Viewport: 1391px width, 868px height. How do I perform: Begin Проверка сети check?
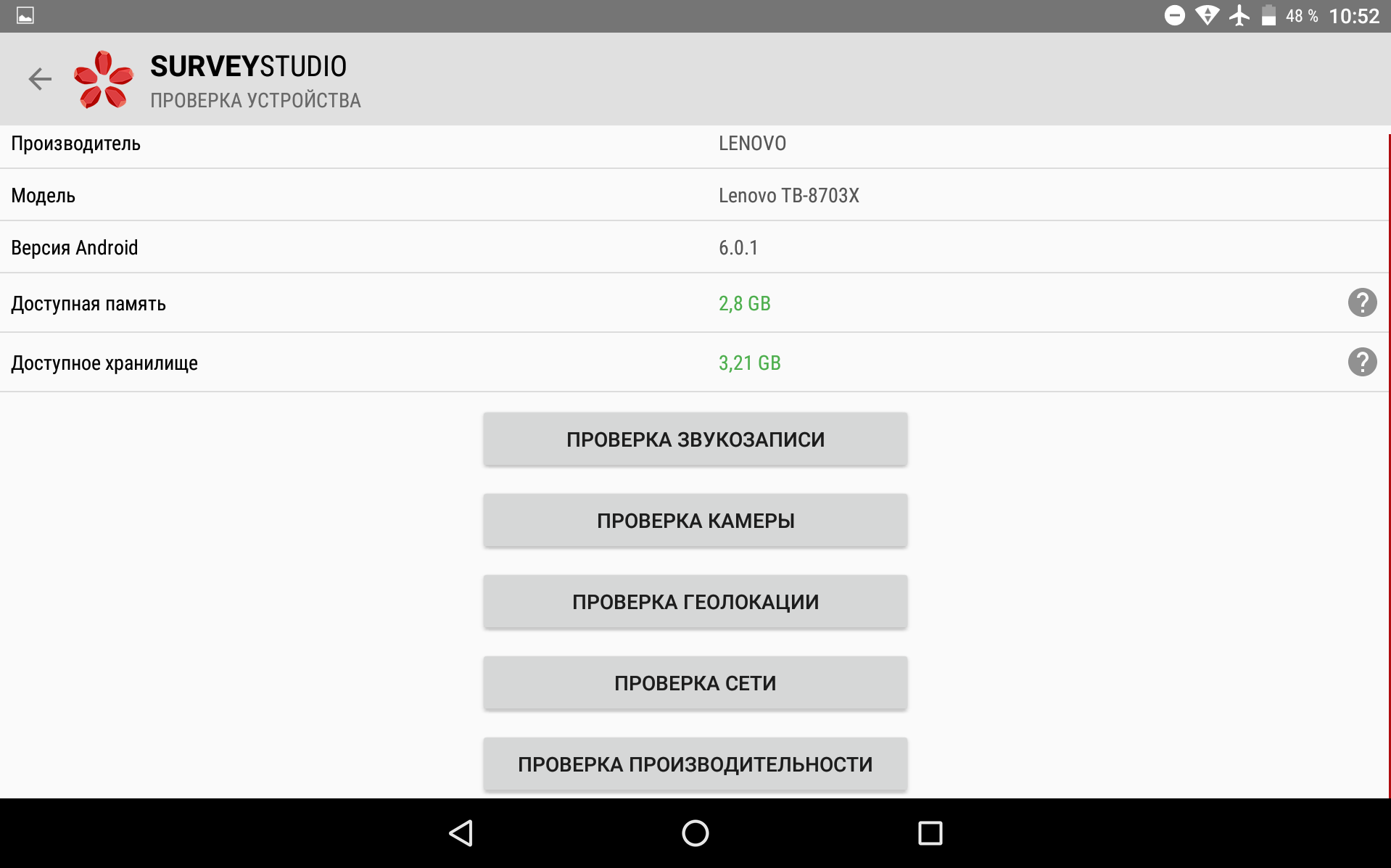pos(695,683)
